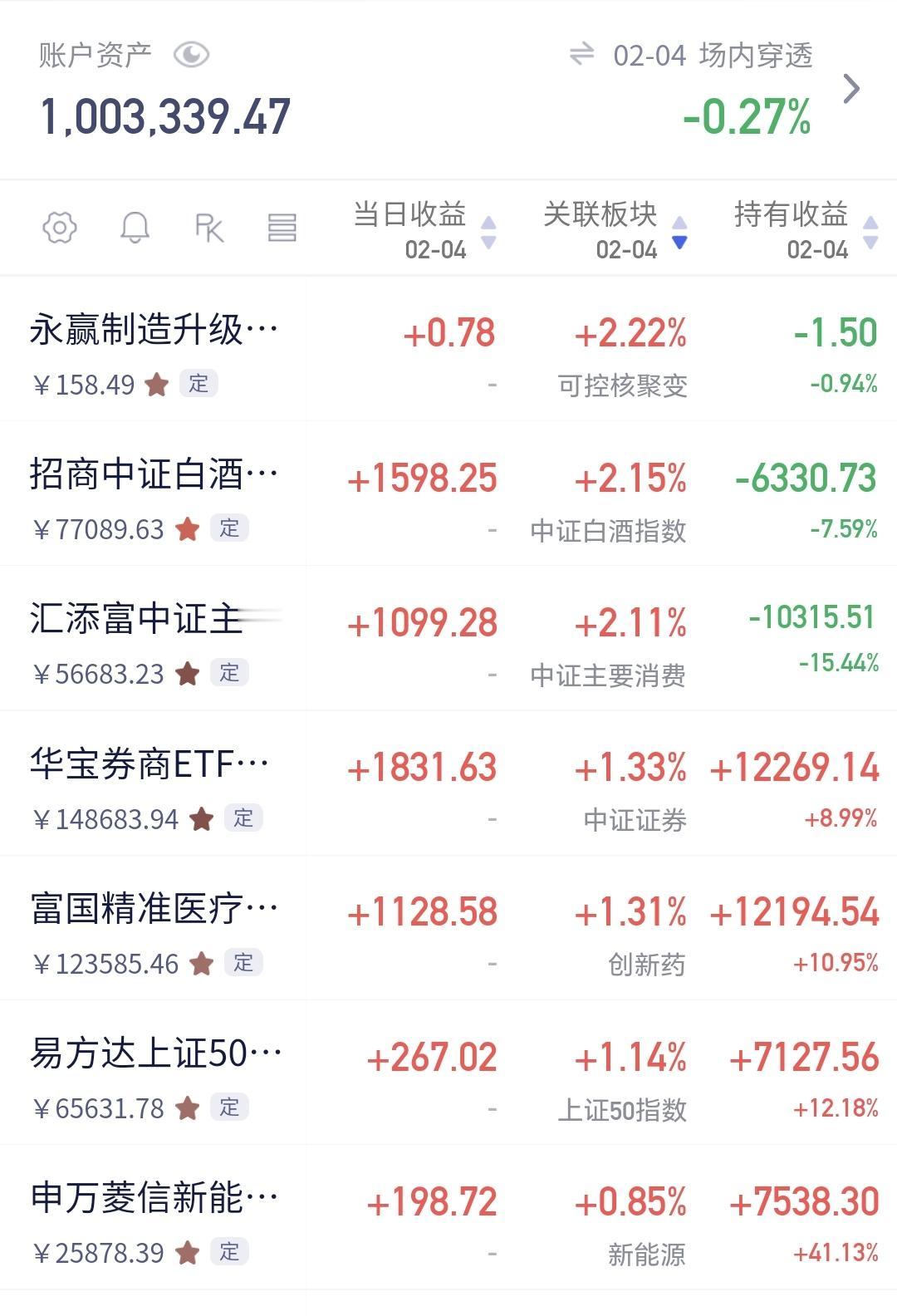Viewport: 897px width, 1316px height.
Task: Change the list layout view
Action: tap(282, 227)
